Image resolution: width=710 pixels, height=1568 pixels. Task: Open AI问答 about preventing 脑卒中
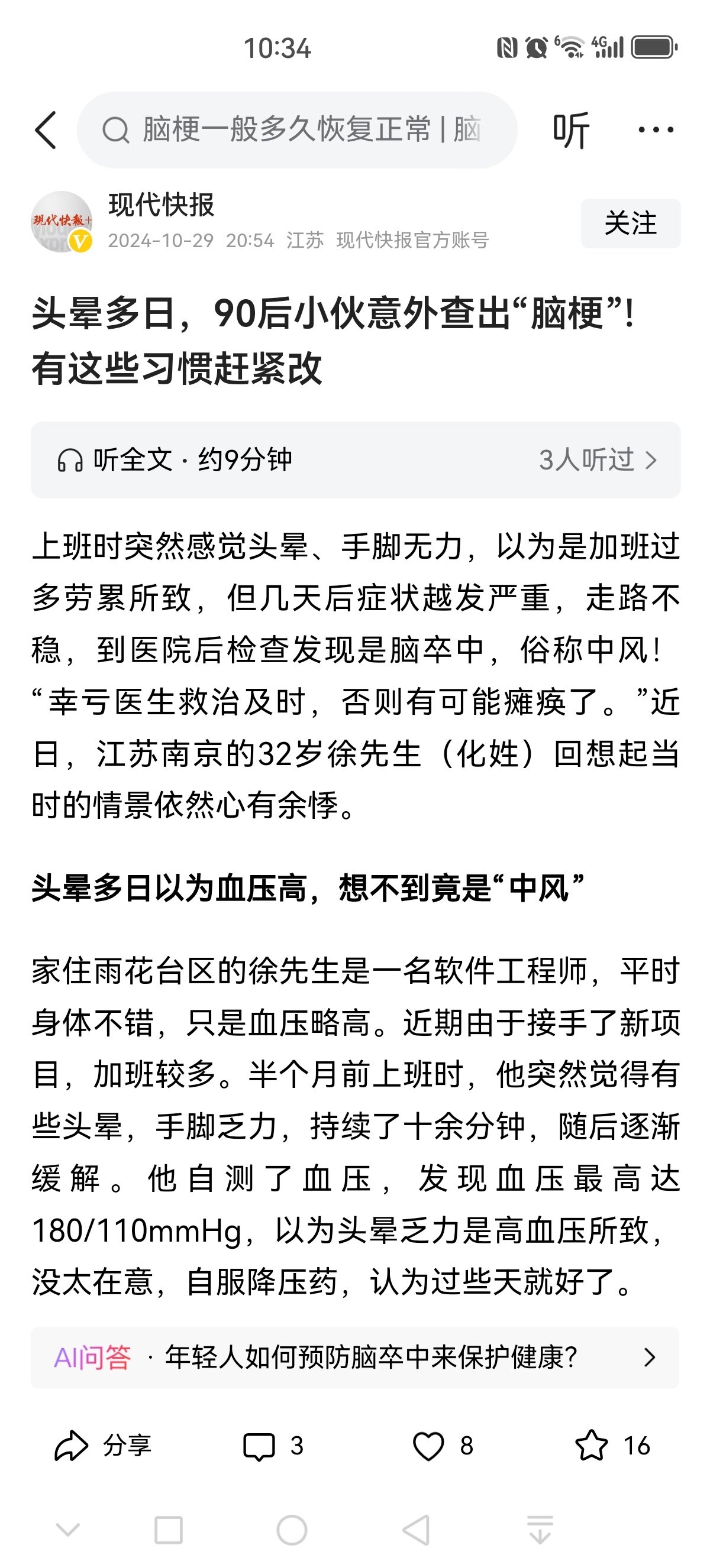pos(355,1357)
